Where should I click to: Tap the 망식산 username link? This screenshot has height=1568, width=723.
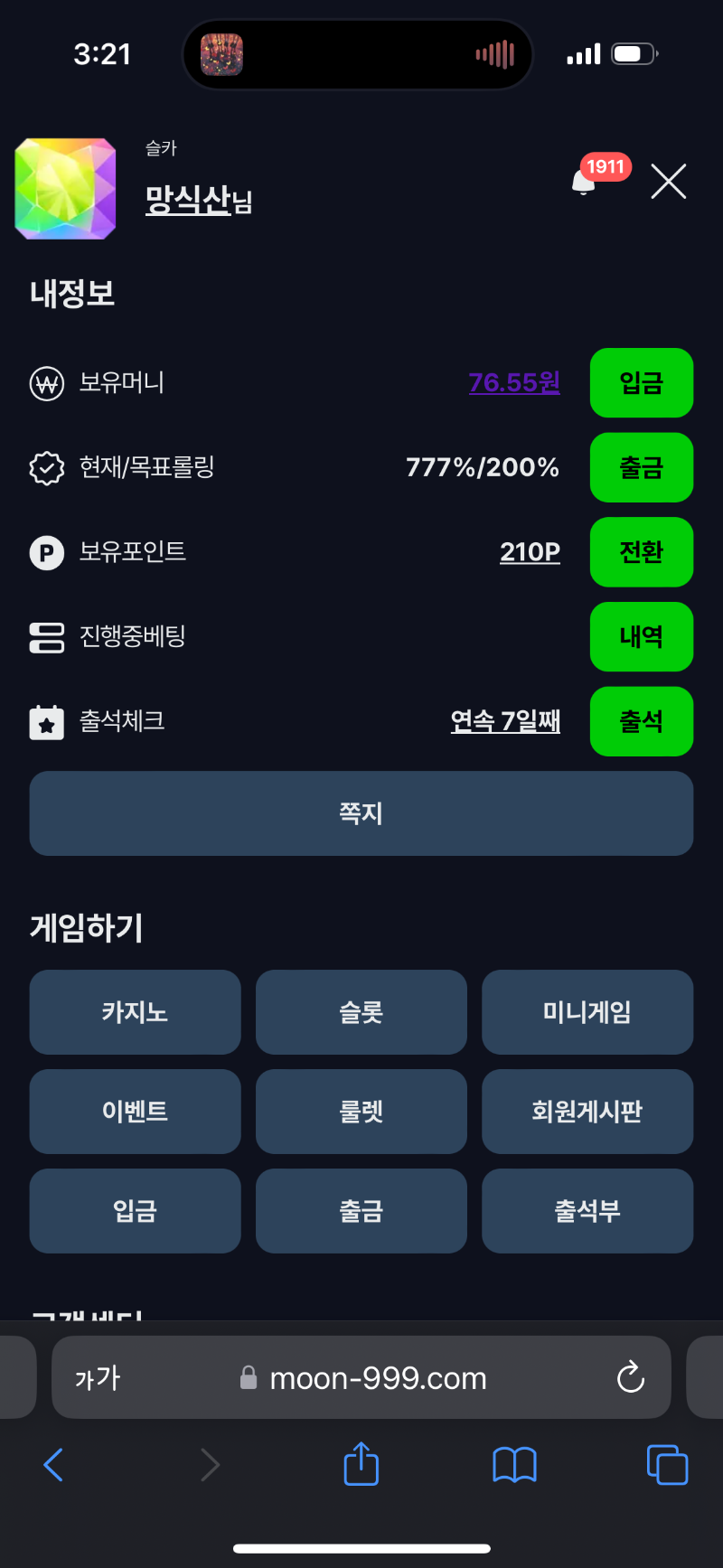point(188,199)
